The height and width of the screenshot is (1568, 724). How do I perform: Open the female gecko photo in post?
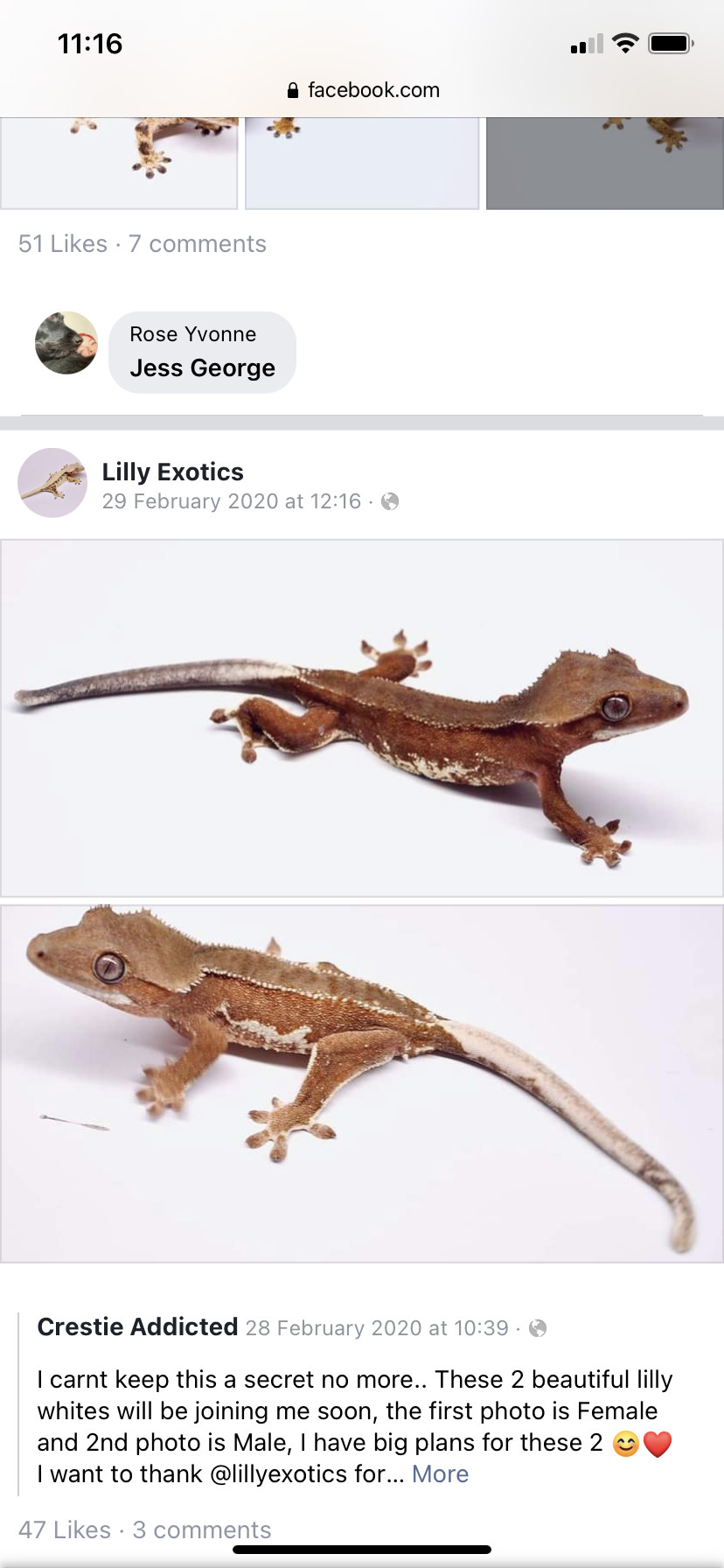point(362,718)
